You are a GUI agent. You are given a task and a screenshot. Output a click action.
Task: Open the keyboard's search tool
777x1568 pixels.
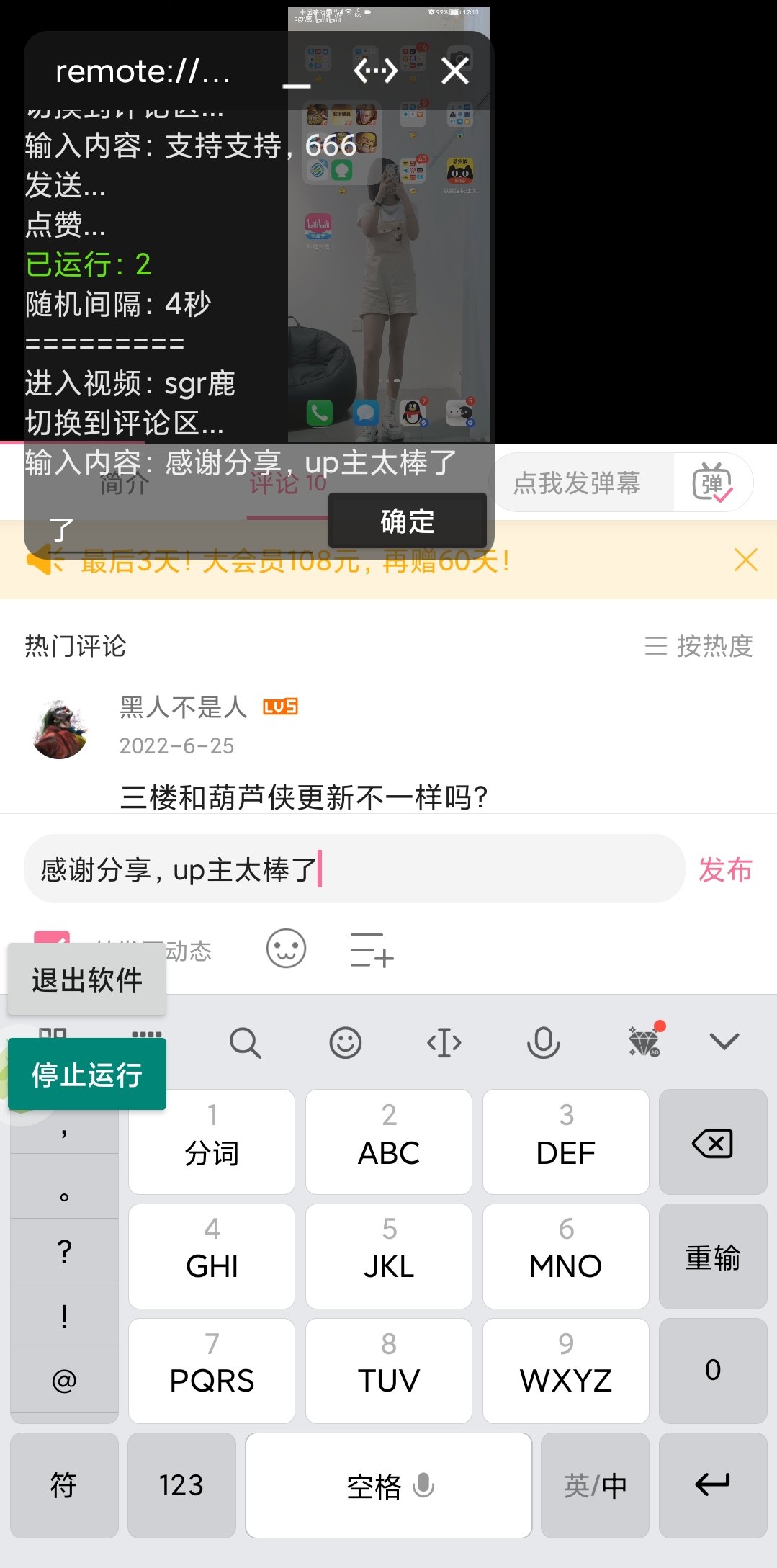coord(245,1042)
